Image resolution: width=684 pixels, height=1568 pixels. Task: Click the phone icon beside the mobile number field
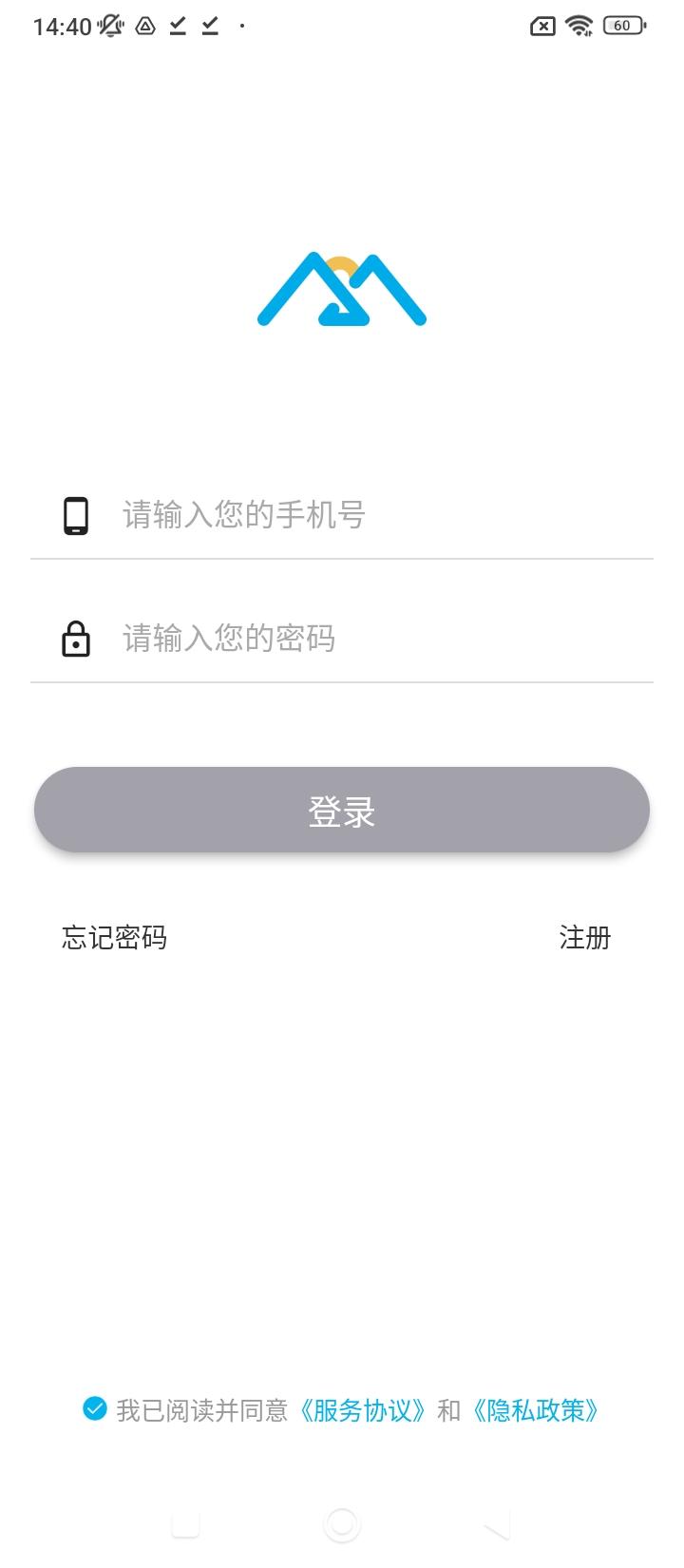(78, 515)
